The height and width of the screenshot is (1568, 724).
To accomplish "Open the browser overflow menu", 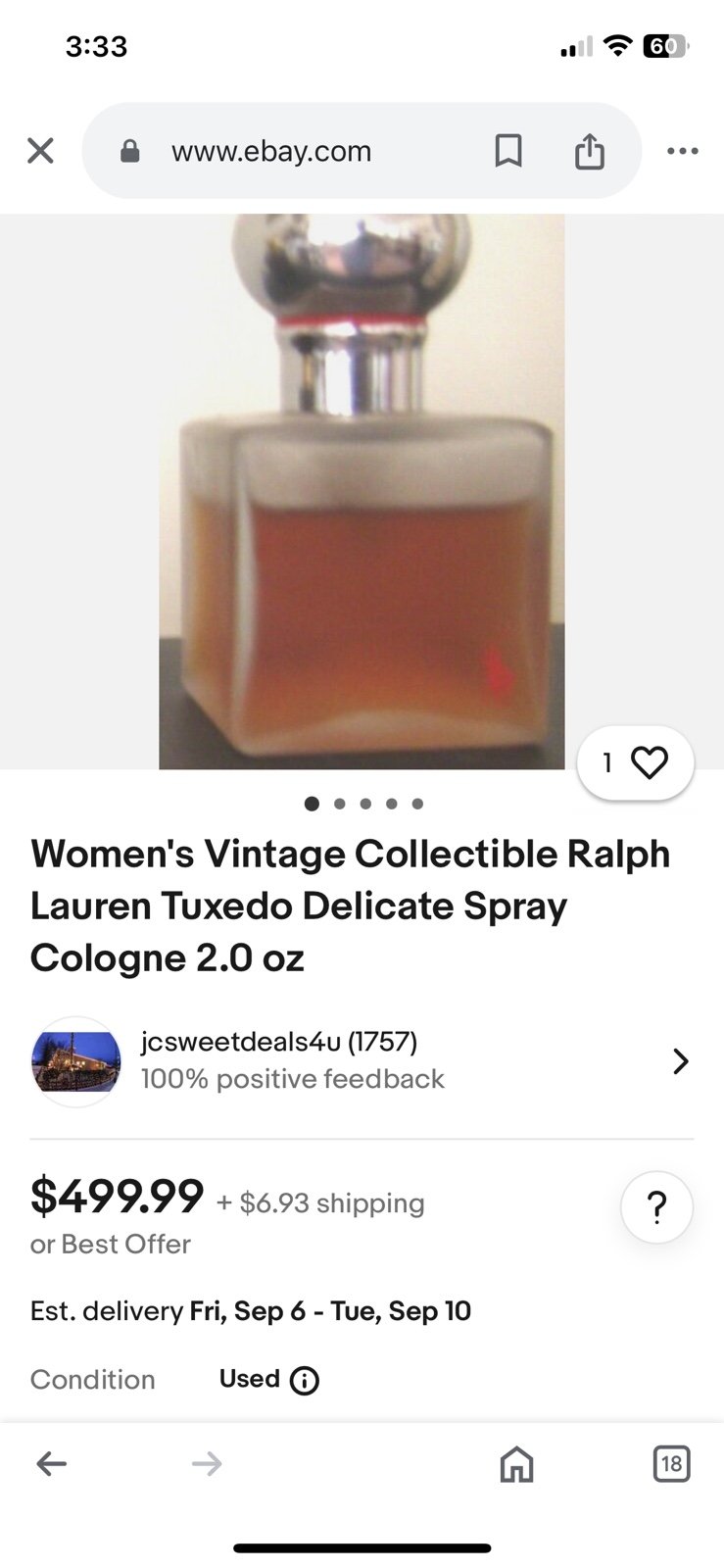I will point(682,151).
